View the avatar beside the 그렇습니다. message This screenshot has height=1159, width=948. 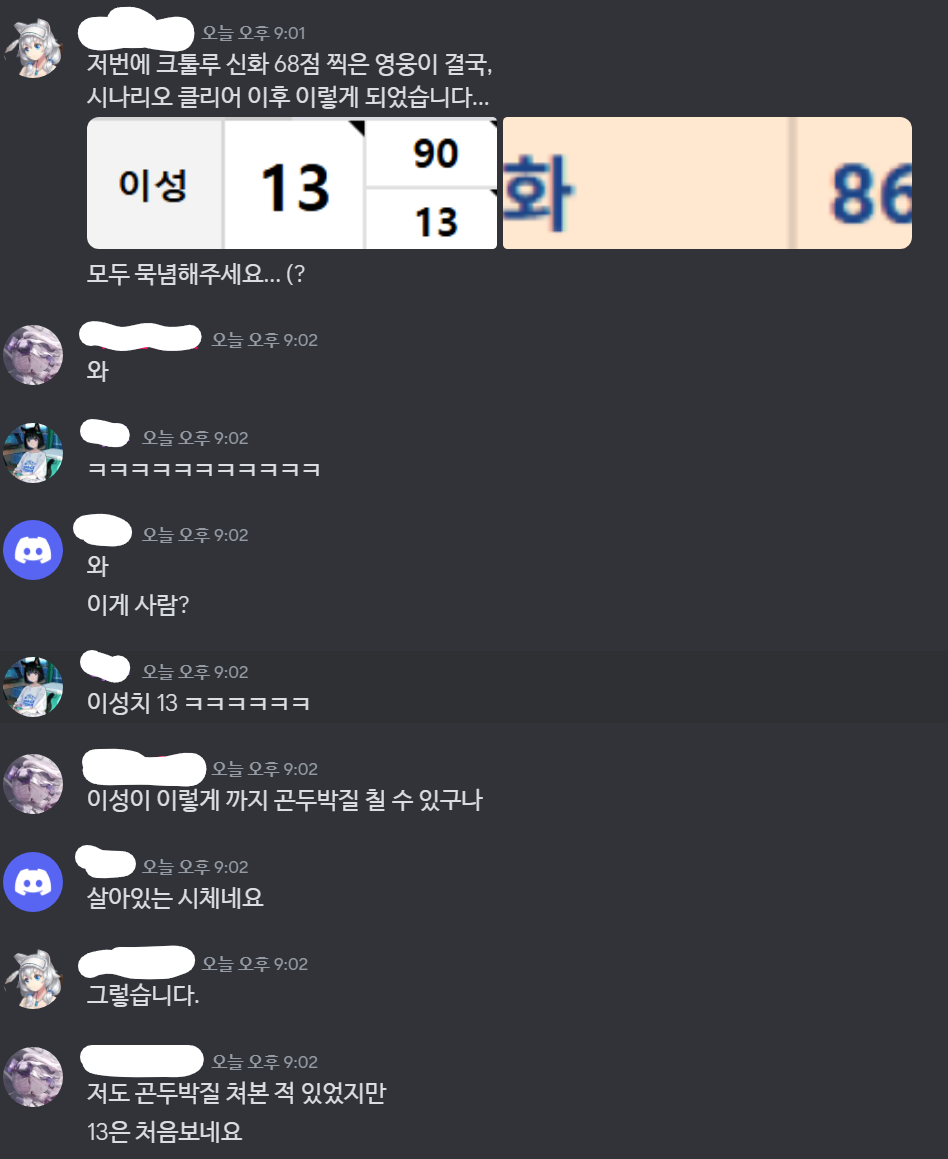point(33,979)
